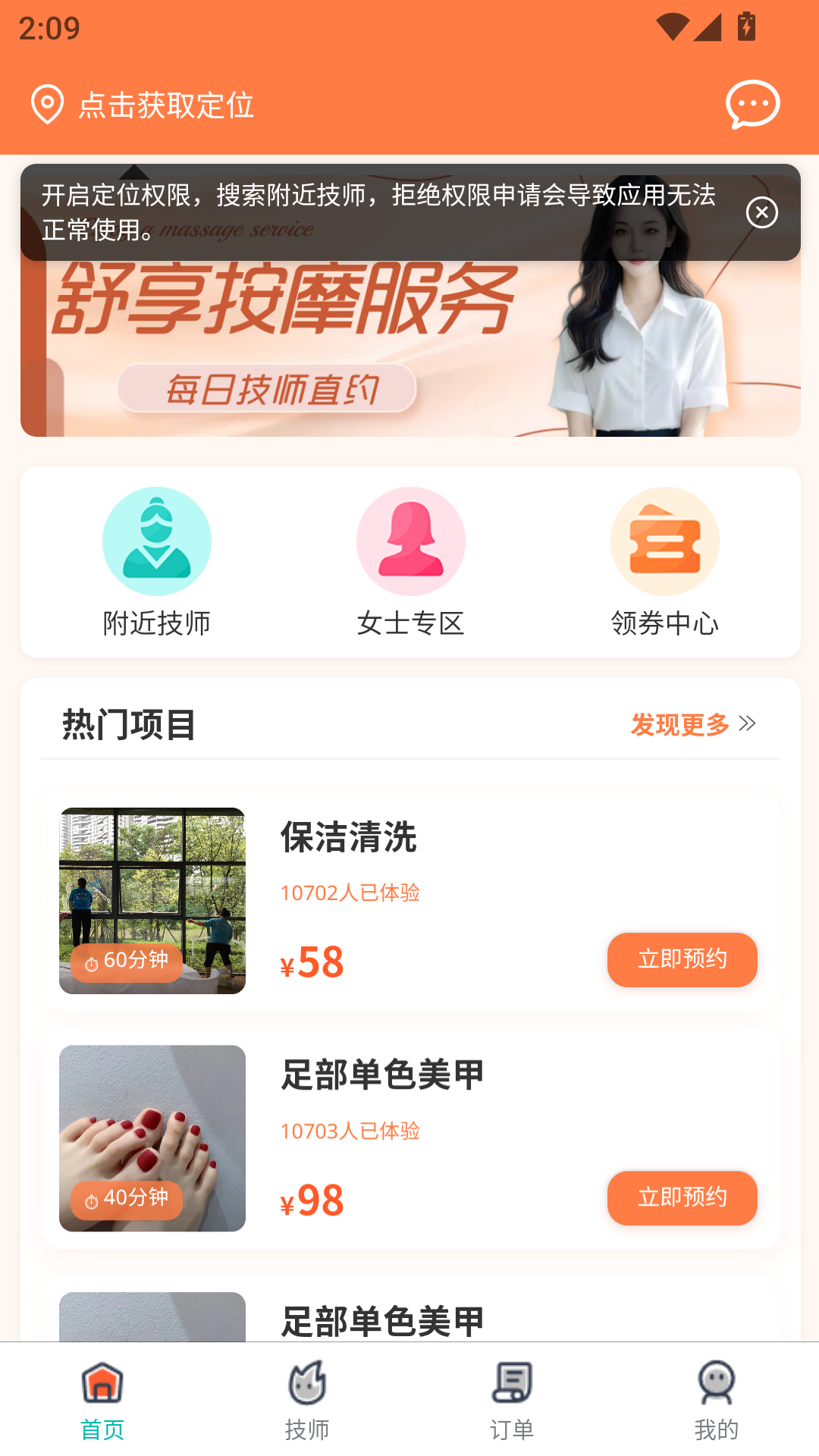Screen dimensions: 819x1456
Task: Open the 附近技师 nearby technicians icon
Action: [156, 540]
